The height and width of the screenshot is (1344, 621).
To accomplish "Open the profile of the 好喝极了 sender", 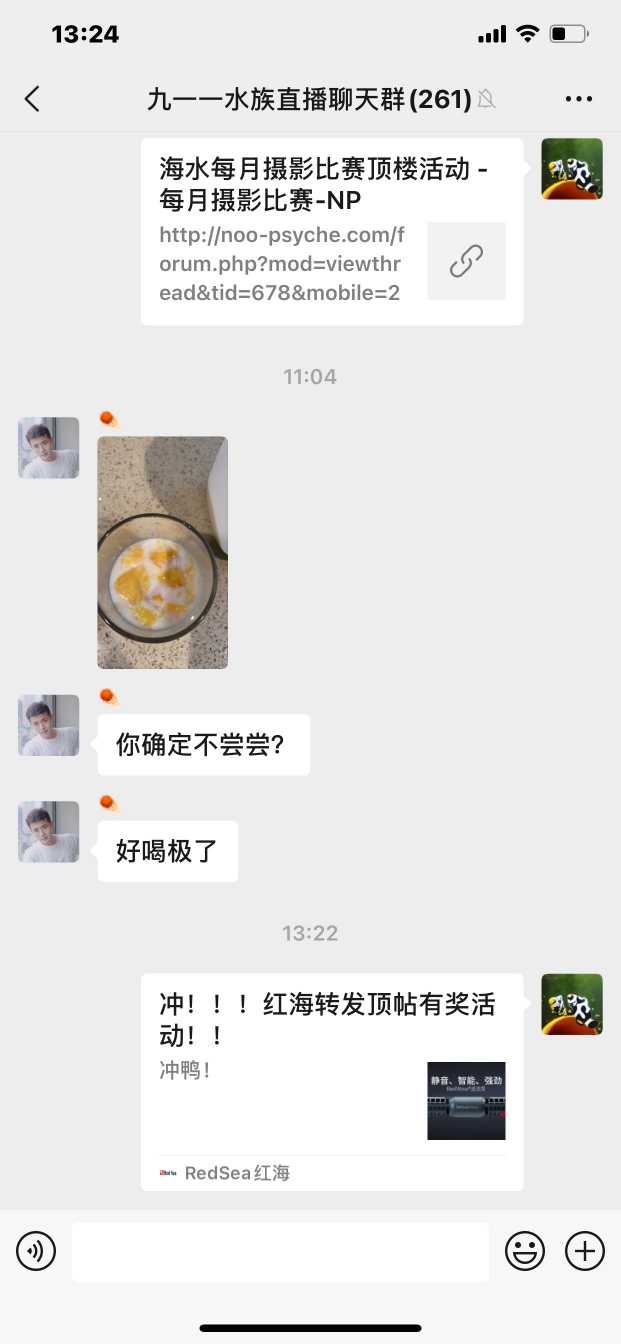I will (x=49, y=831).
